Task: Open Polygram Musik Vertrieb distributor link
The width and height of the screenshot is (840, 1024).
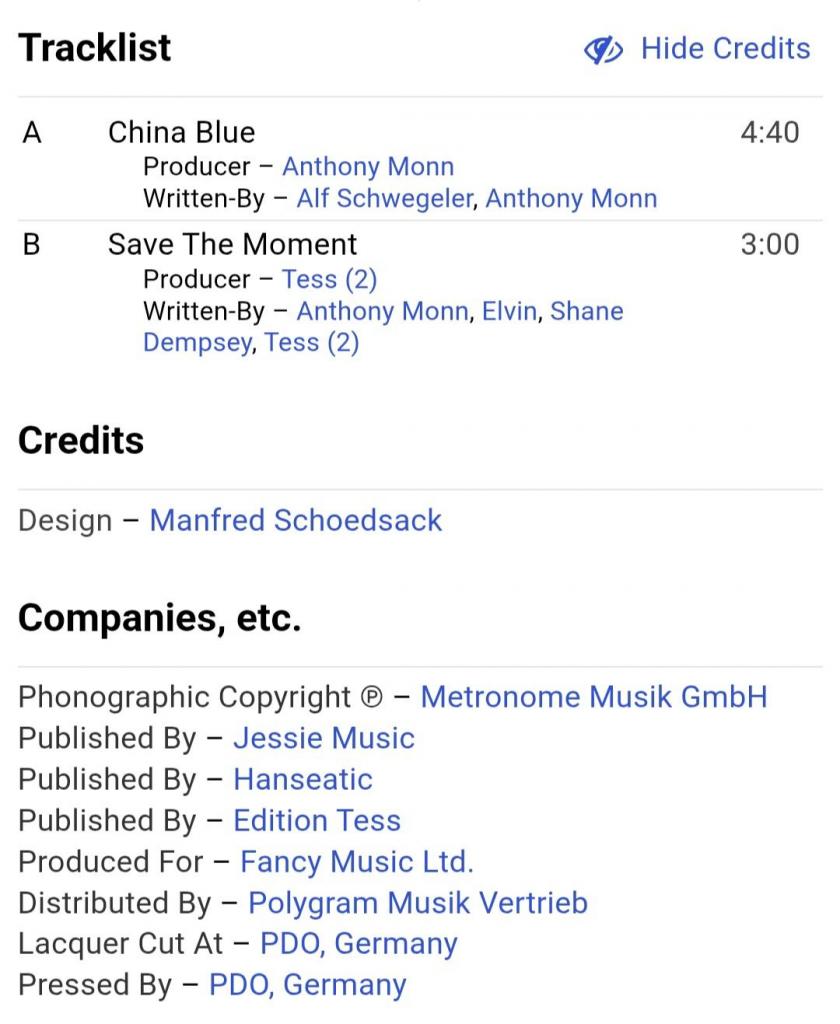Action: (x=417, y=902)
